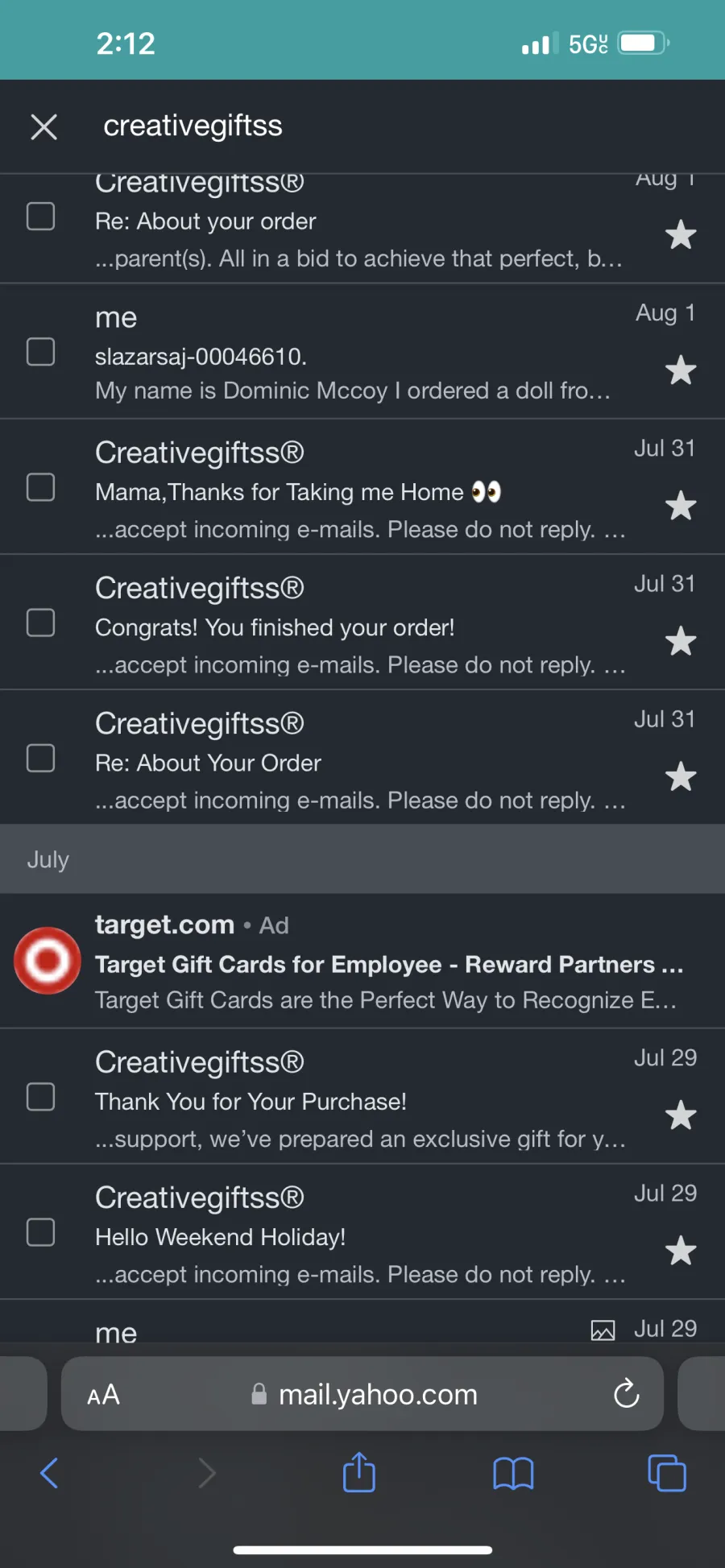This screenshot has height=1568, width=725.
Task: Open the AA reader settings menu
Action: 103,1395
